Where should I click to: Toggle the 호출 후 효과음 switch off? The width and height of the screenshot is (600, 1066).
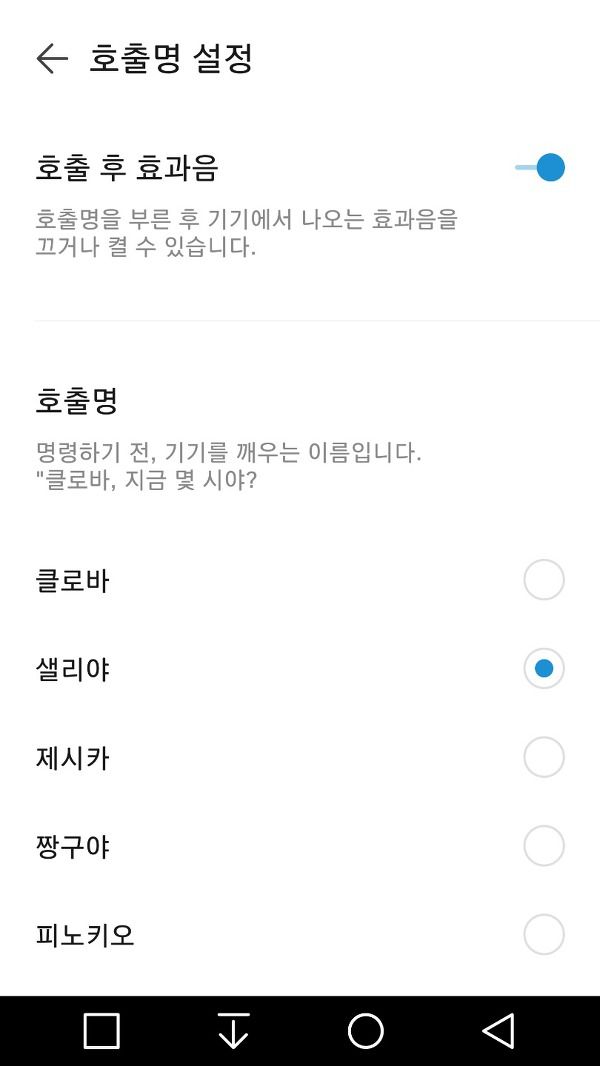coord(540,167)
